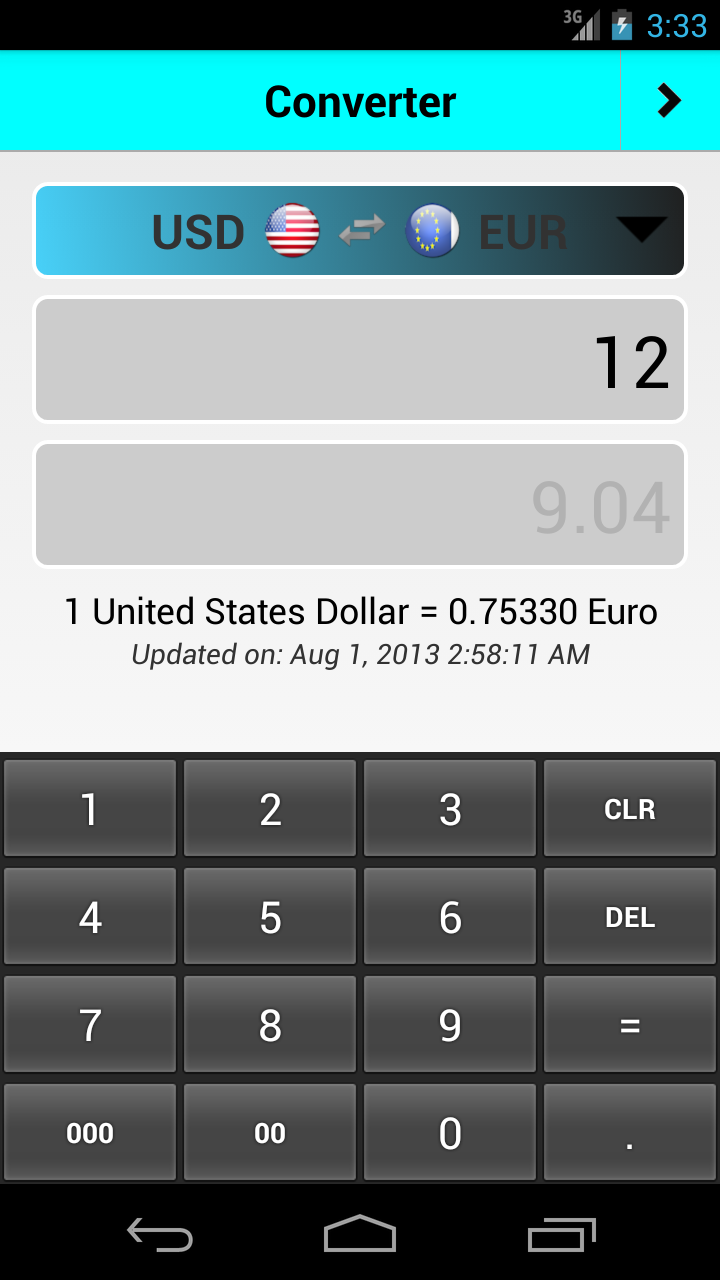Viewport: 720px width, 1280px height.
Task: Tap the USD American flag icon
Action: pyautogui.click(x=292, y=231)
